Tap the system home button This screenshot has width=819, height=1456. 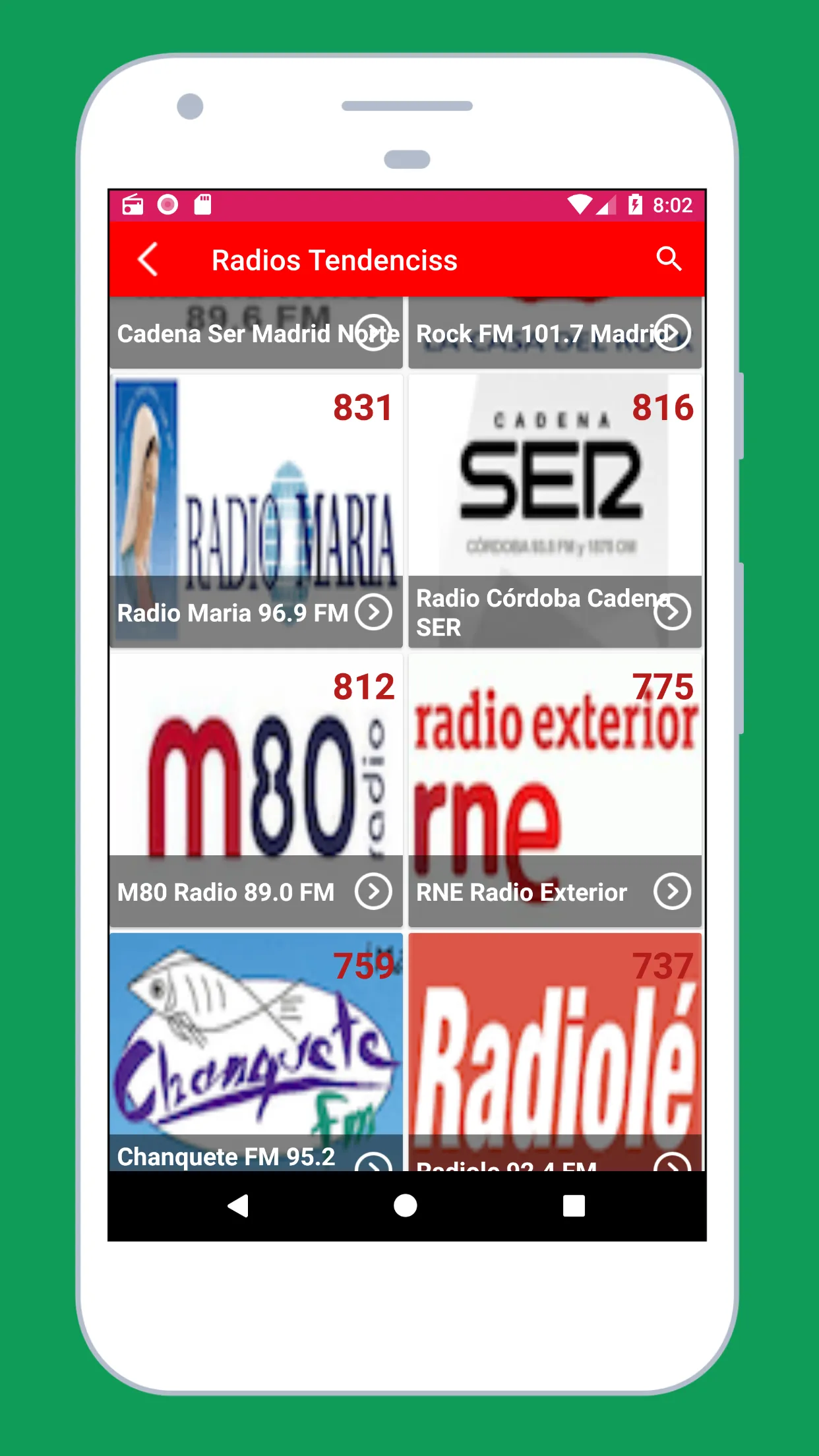406,1205
